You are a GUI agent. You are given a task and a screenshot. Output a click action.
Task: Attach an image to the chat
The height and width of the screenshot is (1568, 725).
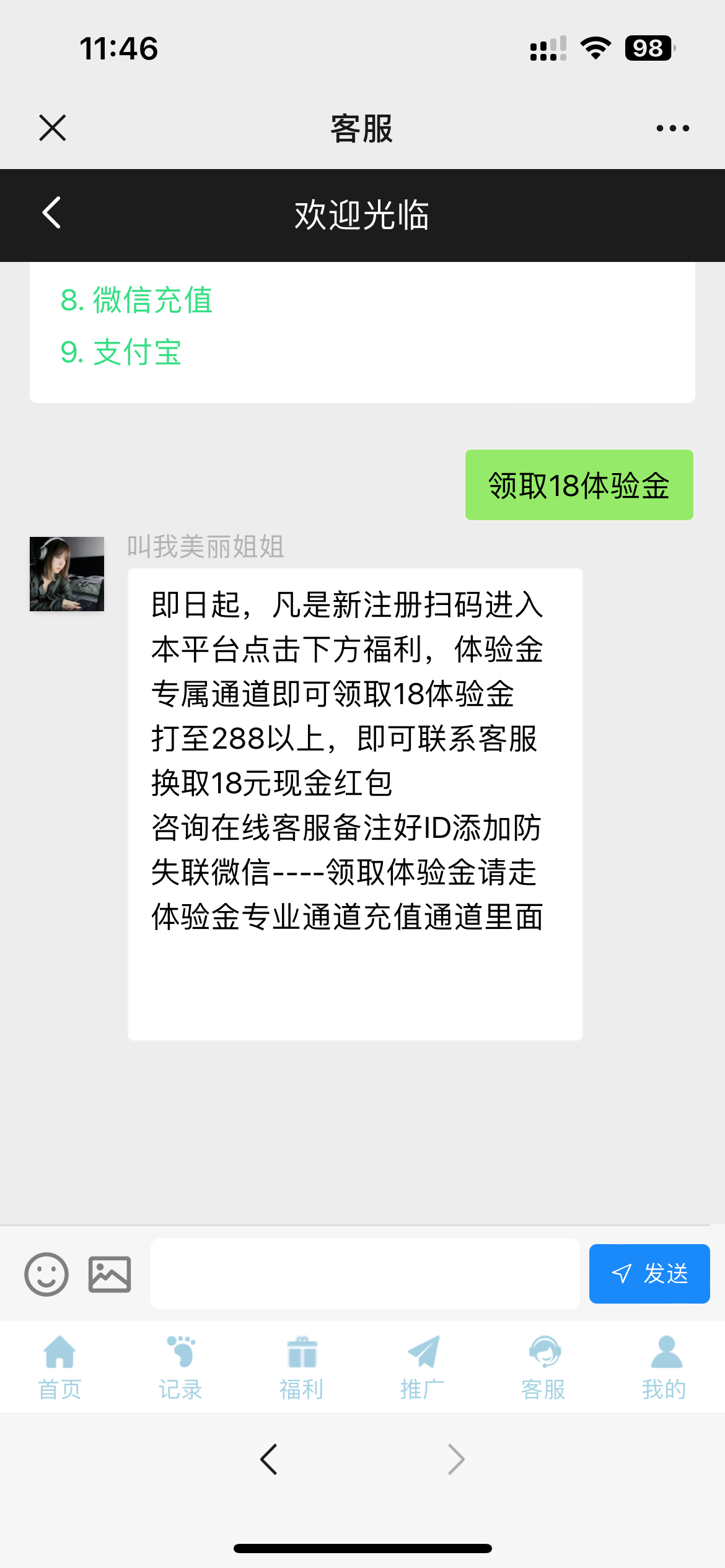(110, 1274)
